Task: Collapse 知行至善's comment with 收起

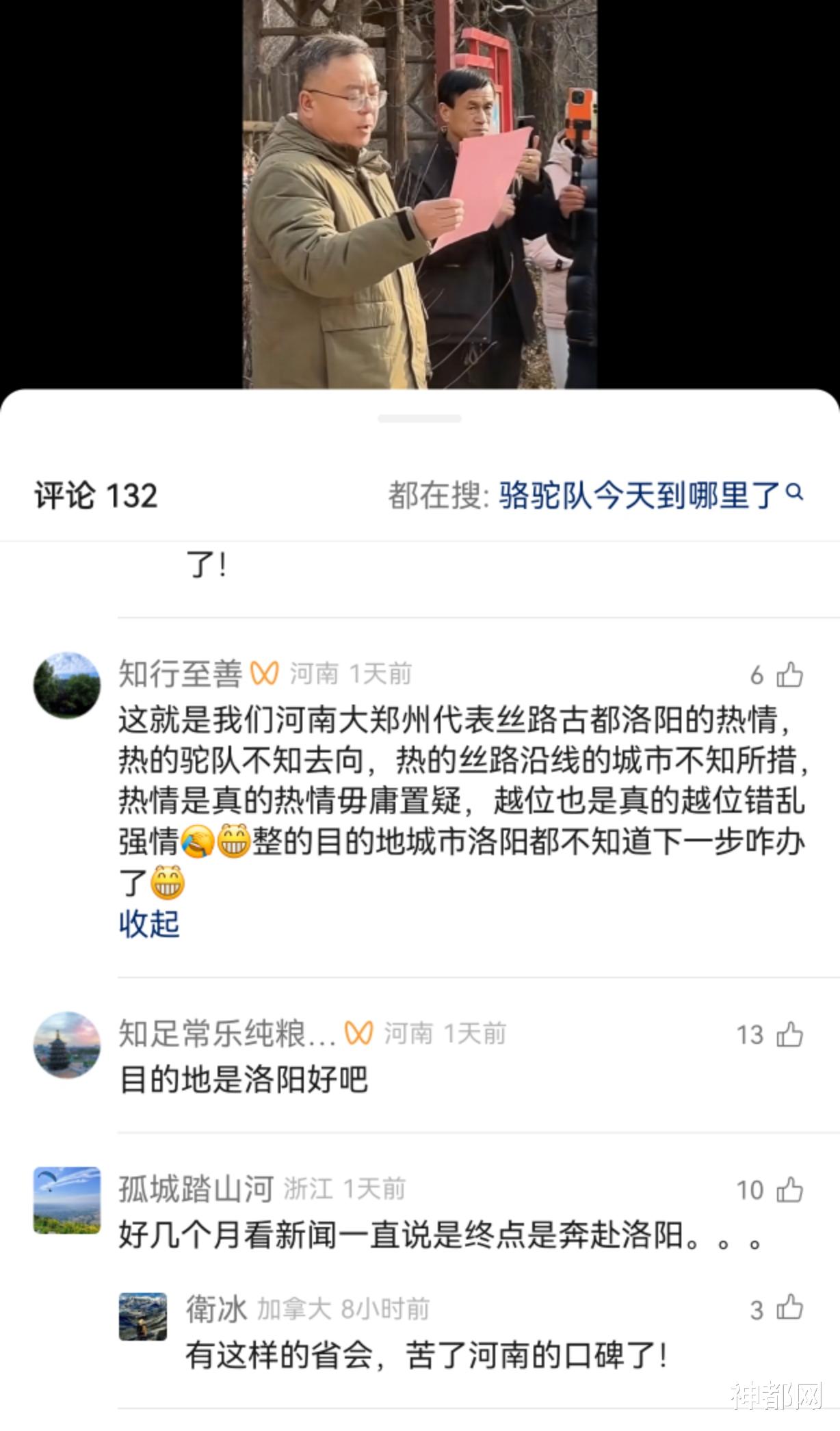Action: tap(149, 924)
